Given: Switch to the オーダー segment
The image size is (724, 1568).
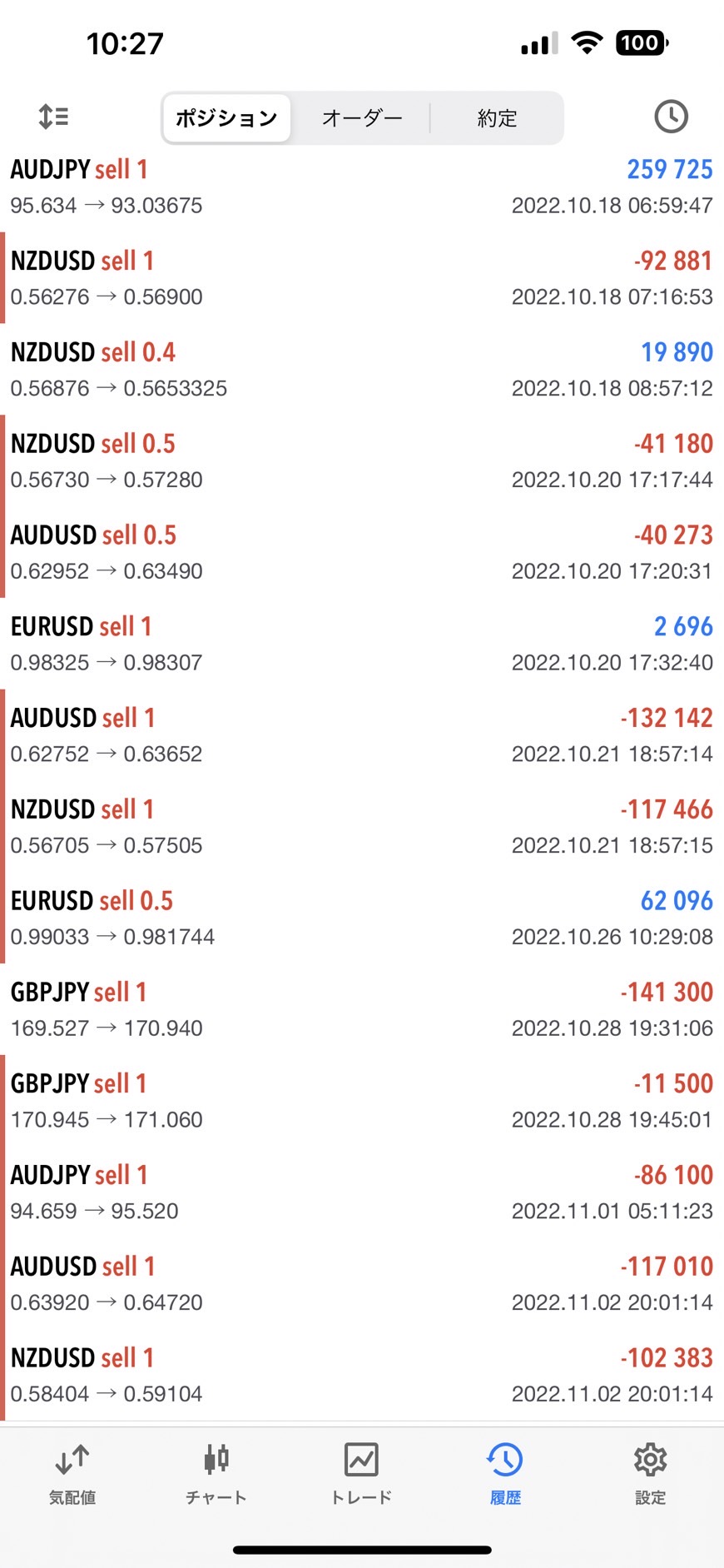Looking at the screenshot, I should pos(362,118).
